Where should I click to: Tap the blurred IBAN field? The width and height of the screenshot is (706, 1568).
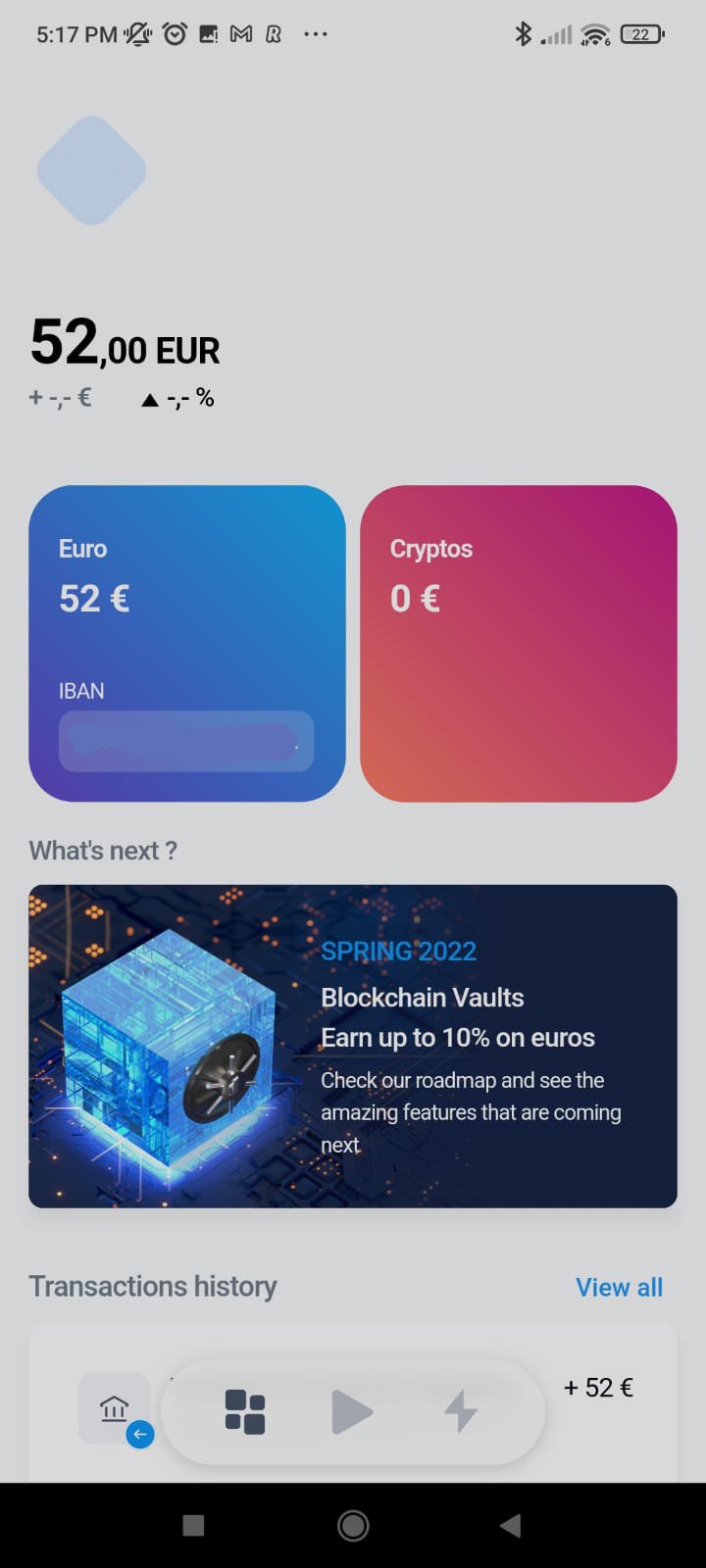(186, 741)
